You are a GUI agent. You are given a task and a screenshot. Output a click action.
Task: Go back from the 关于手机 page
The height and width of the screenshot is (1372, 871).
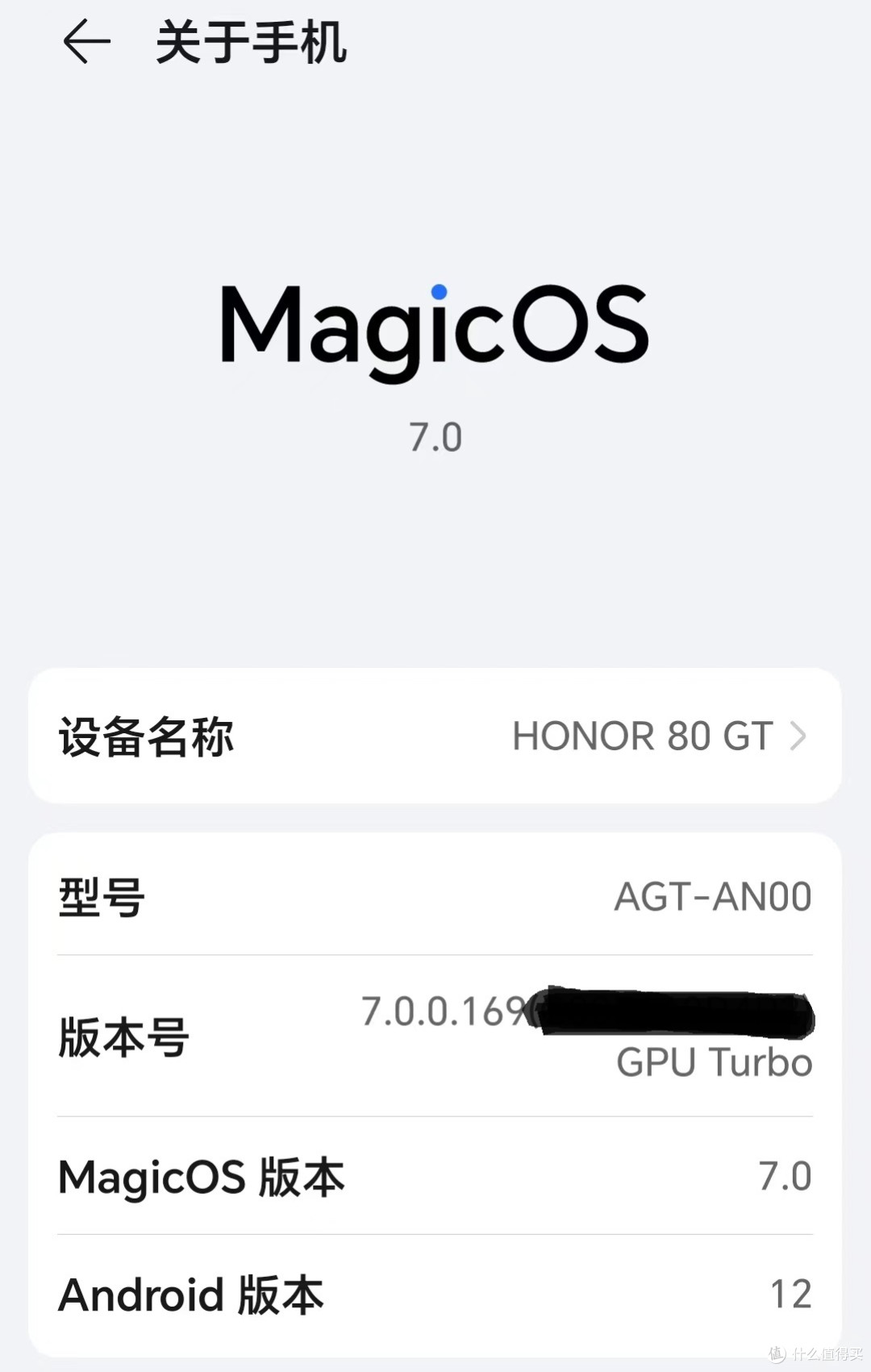(x=86, y=42)
